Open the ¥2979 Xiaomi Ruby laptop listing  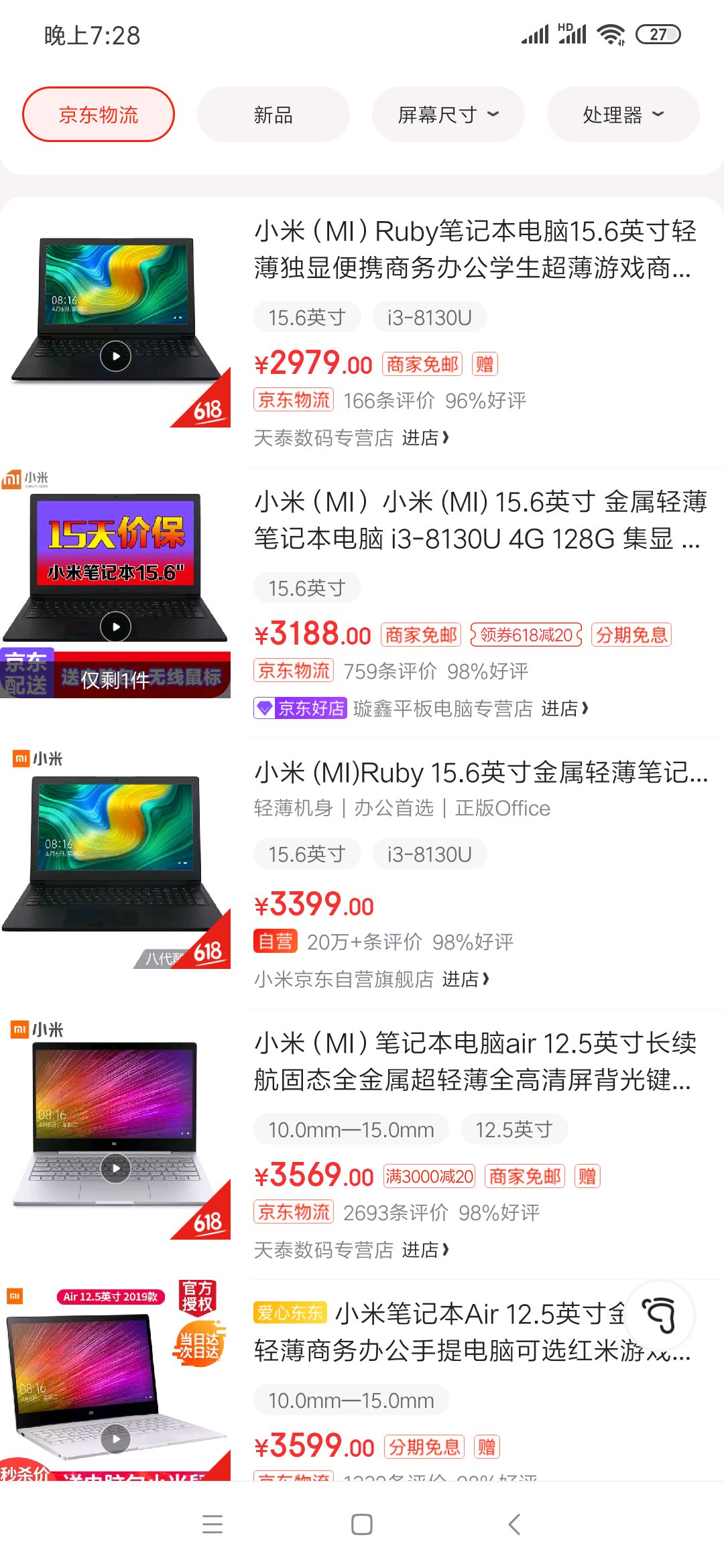pyautogui.click(x=475, y=249)
